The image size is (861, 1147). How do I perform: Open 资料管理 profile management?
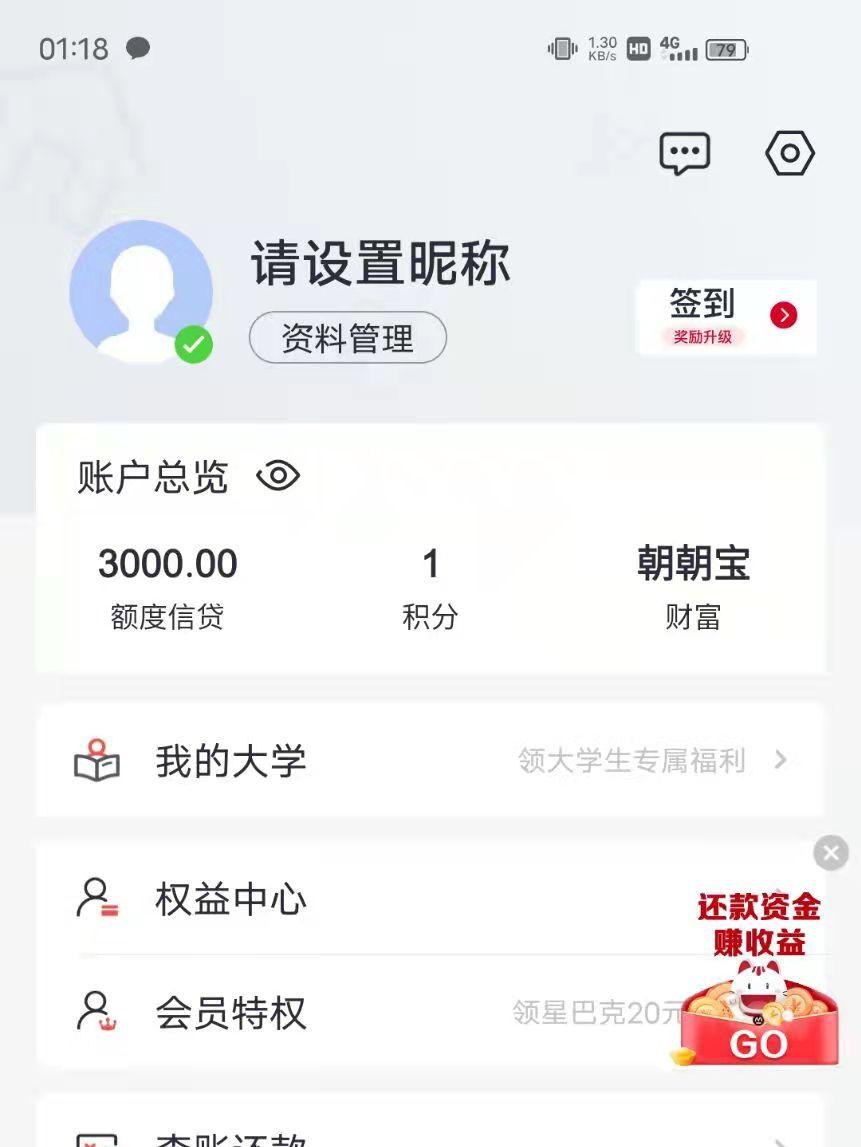coord(347,338)
